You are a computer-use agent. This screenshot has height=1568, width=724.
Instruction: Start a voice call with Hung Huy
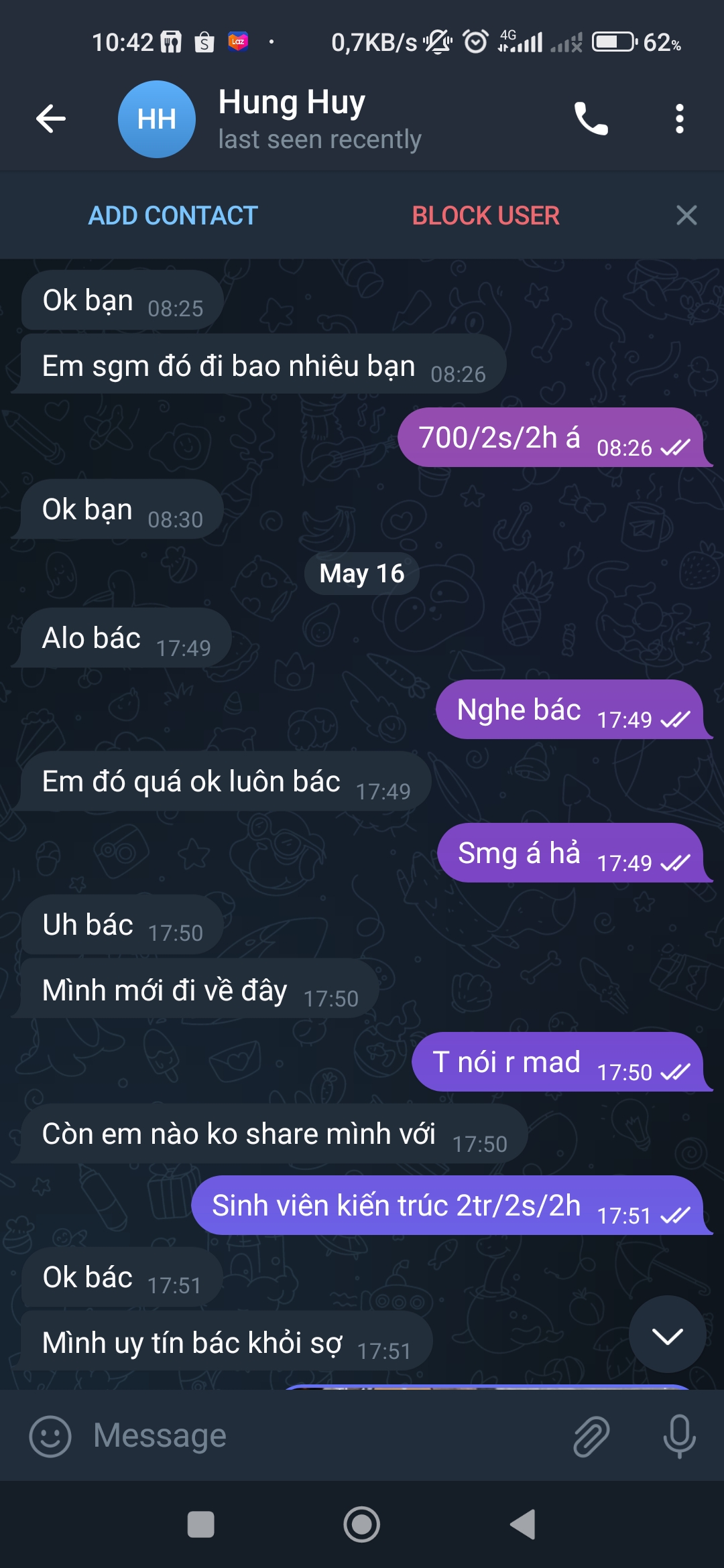pos(590,119)
